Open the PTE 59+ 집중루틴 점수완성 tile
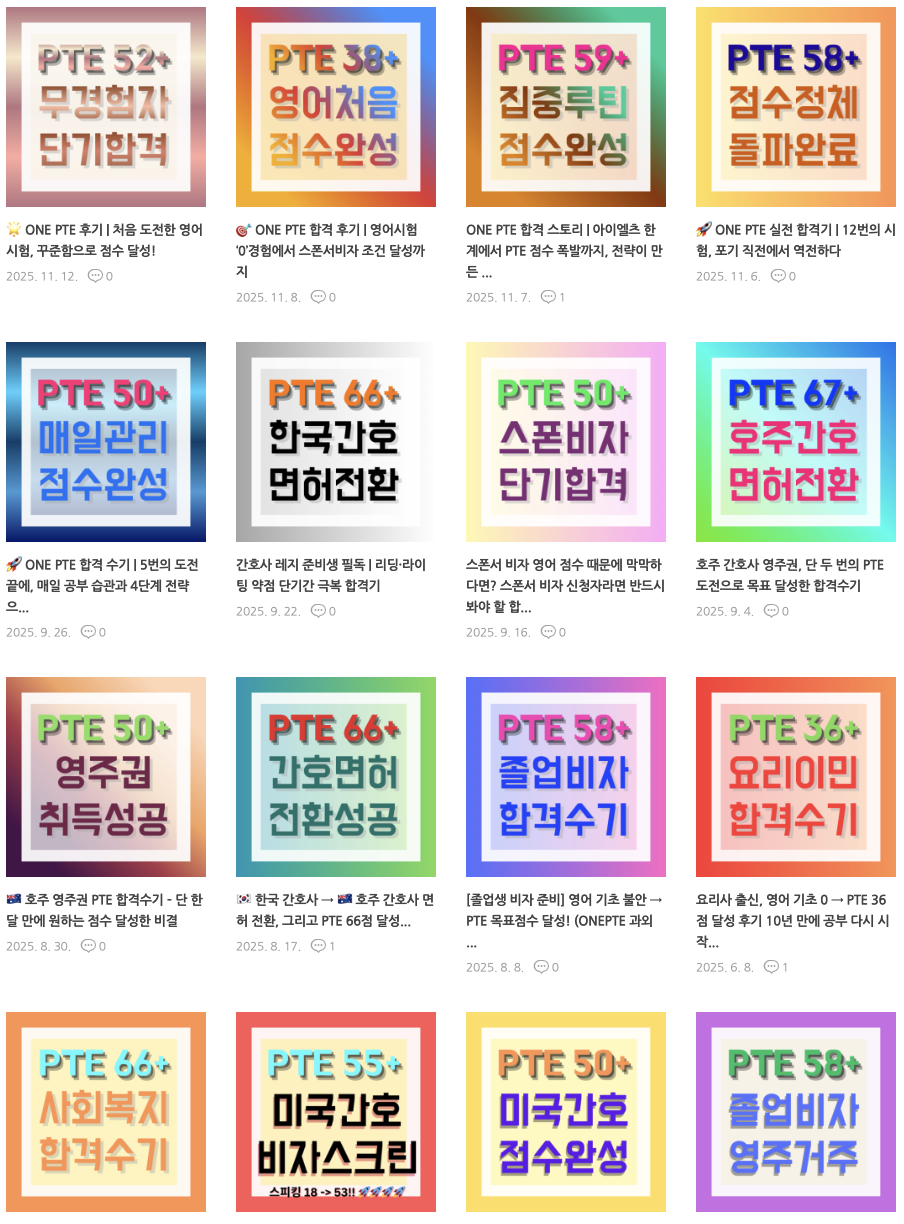 pyautogui.click(x=566, y=107)
